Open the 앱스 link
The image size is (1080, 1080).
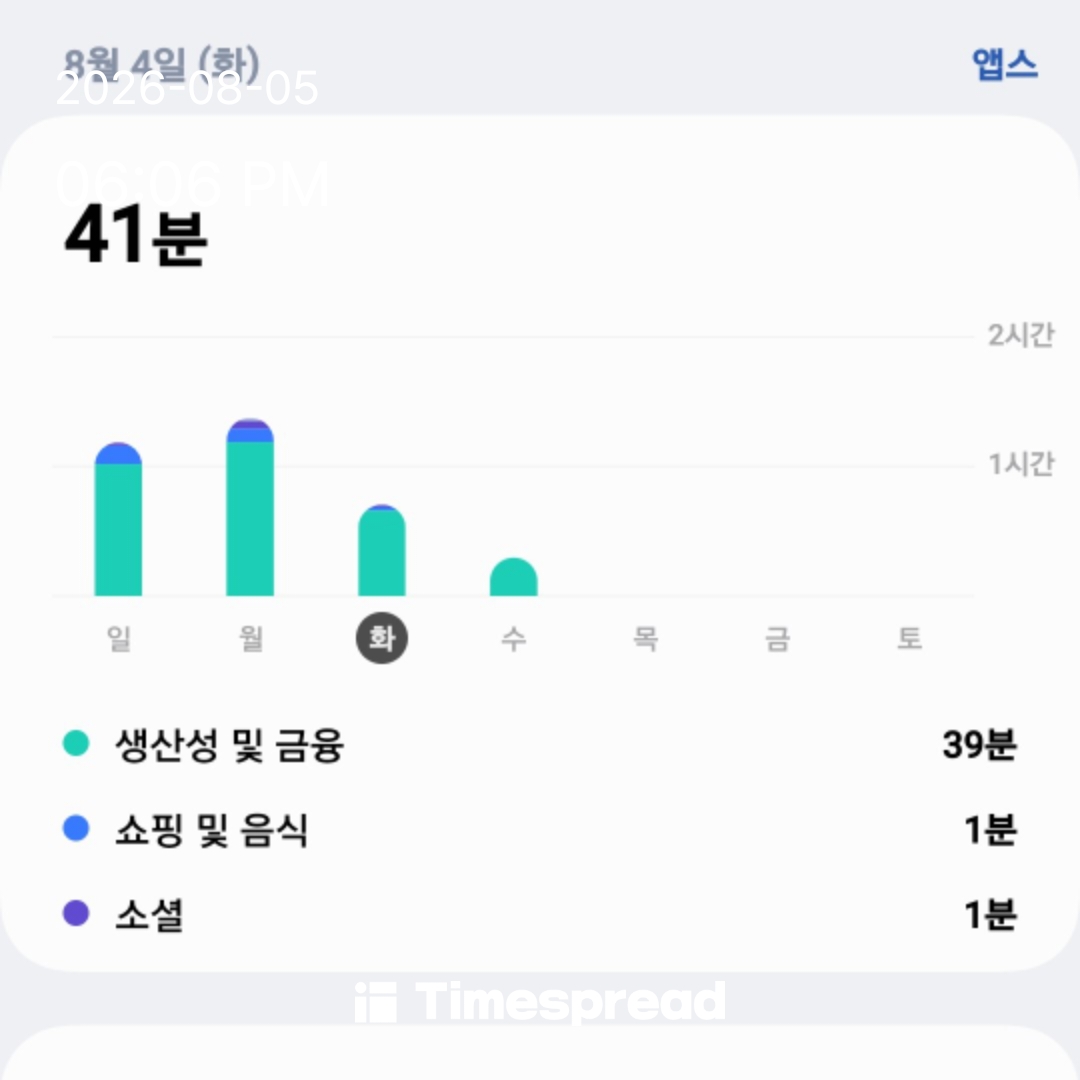(1004, 65)
